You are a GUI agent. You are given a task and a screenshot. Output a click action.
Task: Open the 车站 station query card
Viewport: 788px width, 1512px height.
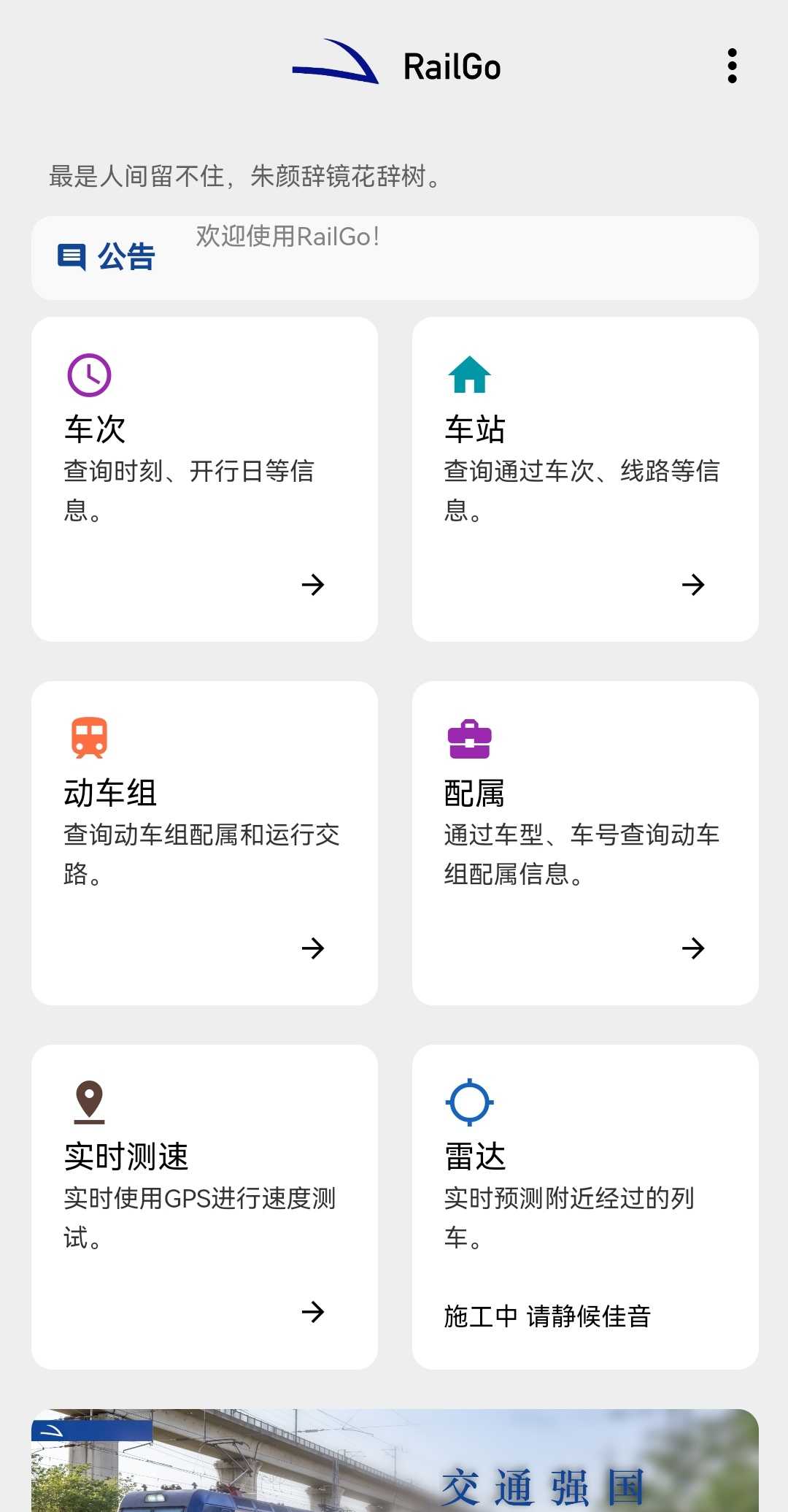pyautogui.click(x=585, y=479)
